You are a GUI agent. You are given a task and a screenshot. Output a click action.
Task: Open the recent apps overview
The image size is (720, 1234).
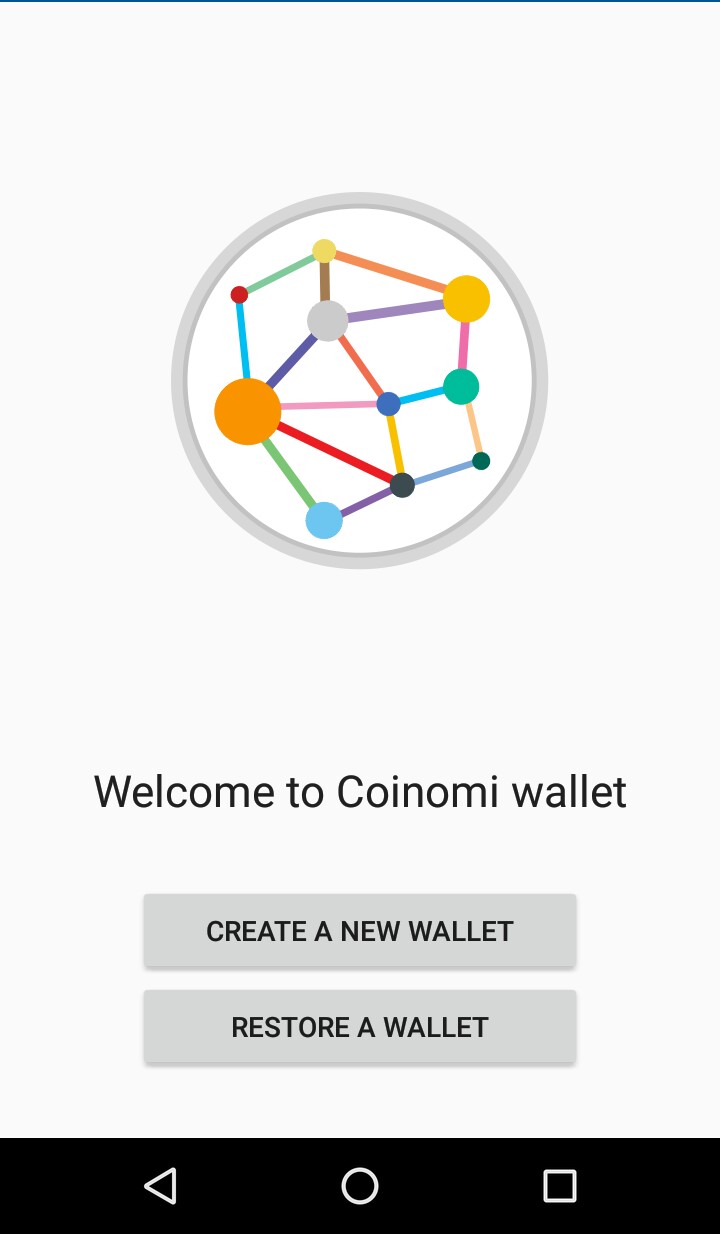560,1186
